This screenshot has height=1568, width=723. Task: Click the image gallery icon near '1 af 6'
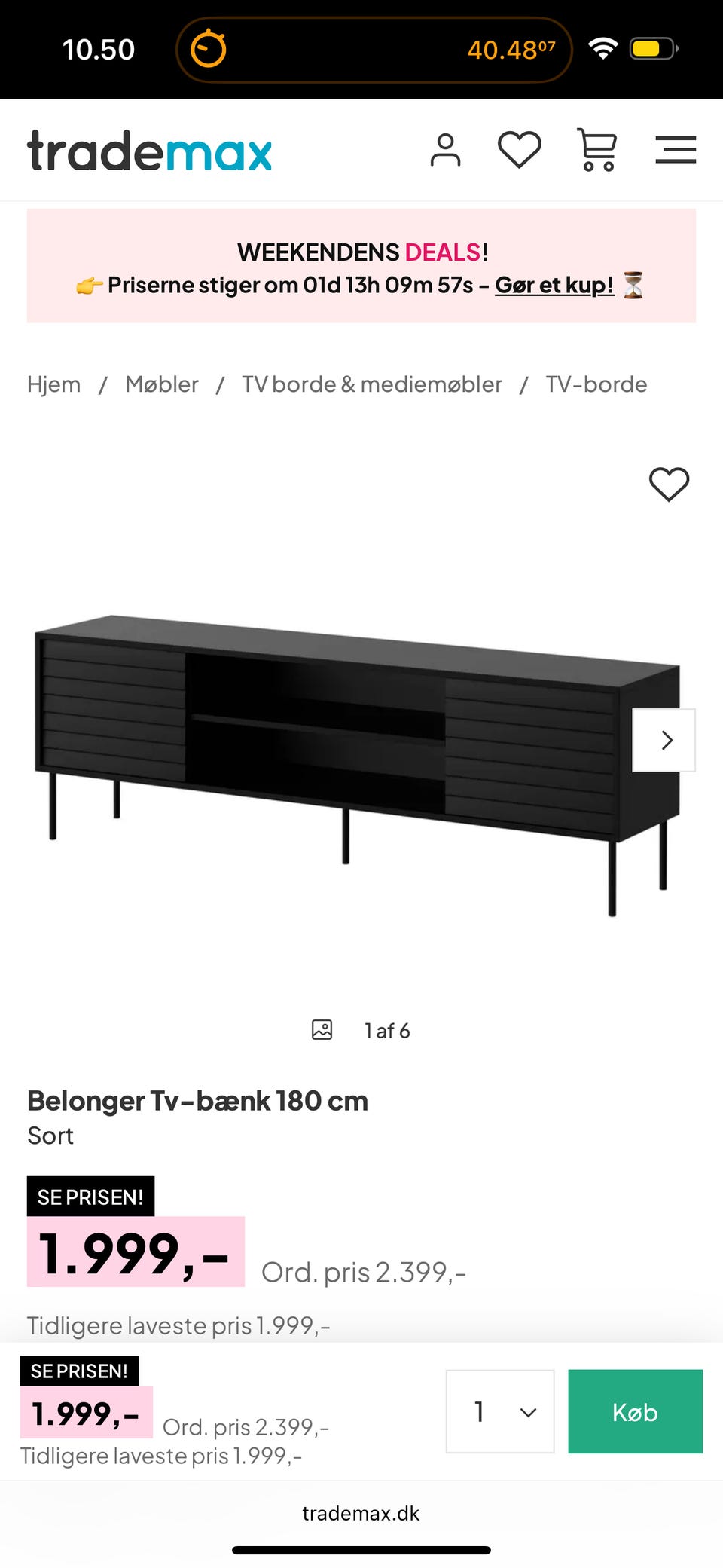point(322,1030)
